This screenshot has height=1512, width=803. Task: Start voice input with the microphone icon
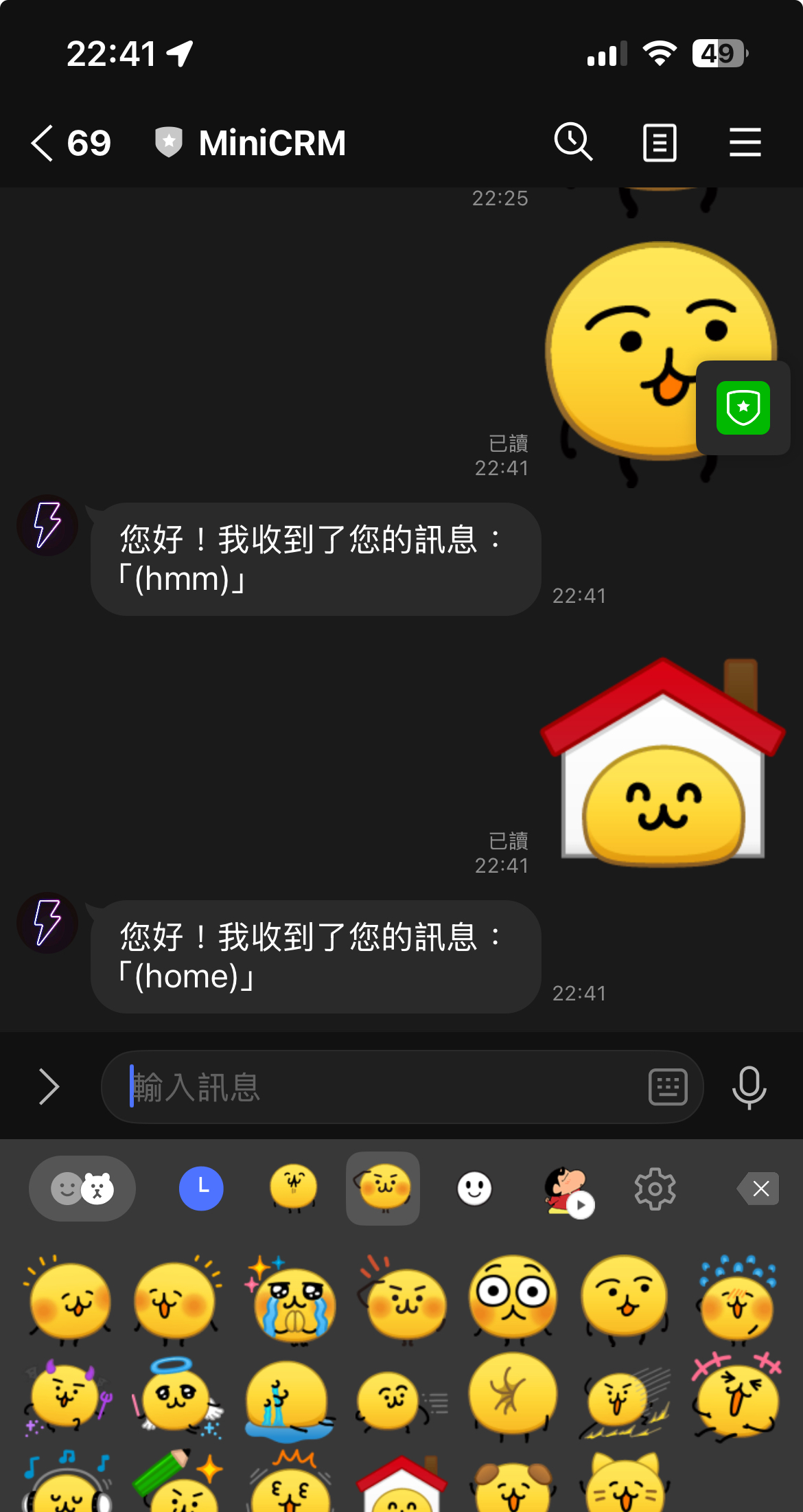(x=748, y=1087)
